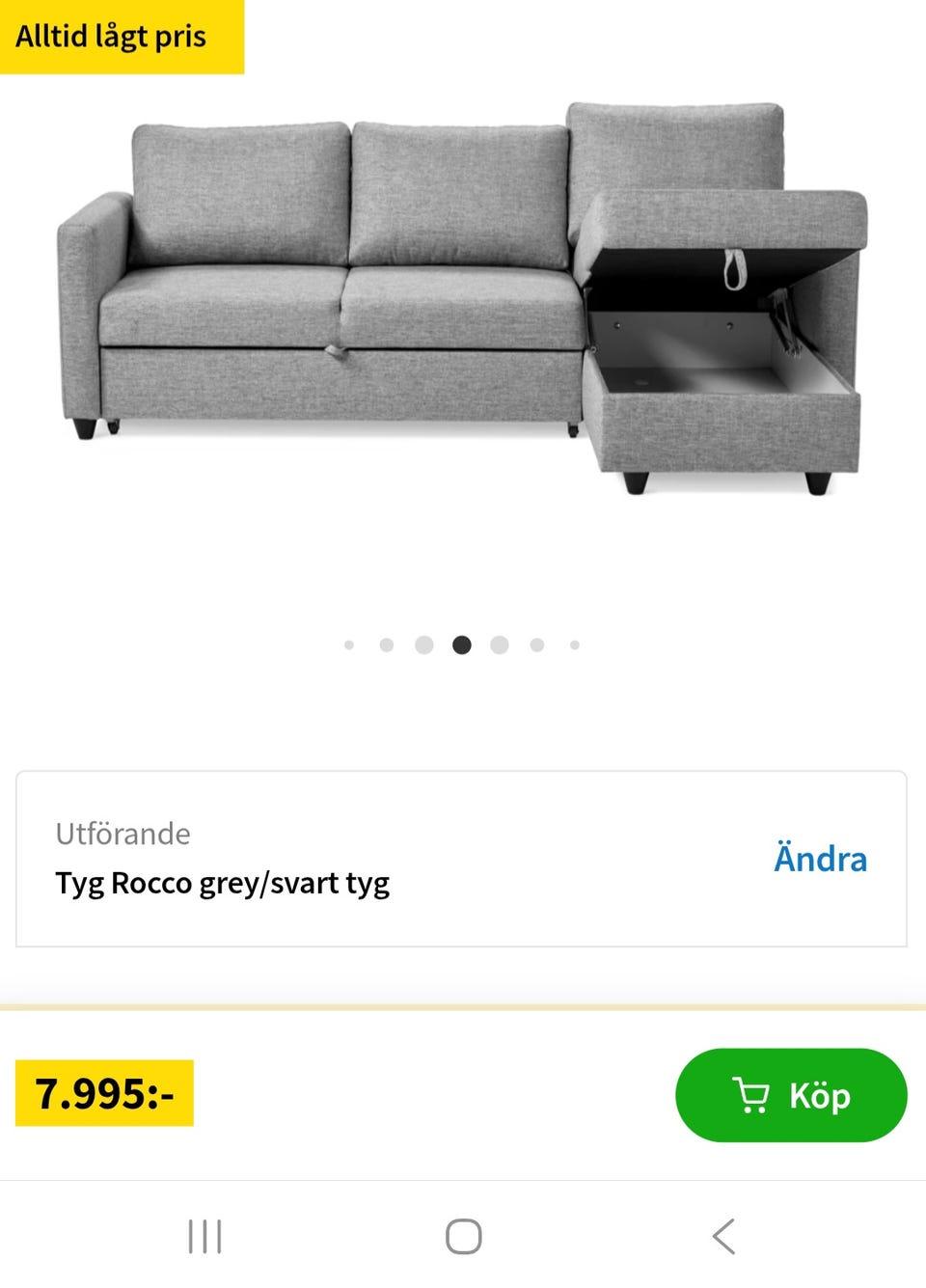Click the sixth carousel dot
926x1288 pixels.
(x=537, y=644)
